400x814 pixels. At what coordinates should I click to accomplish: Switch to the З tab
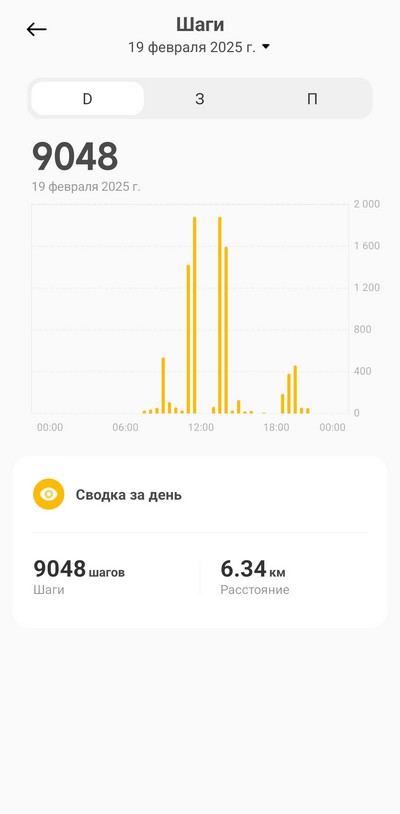pos(200,99)
